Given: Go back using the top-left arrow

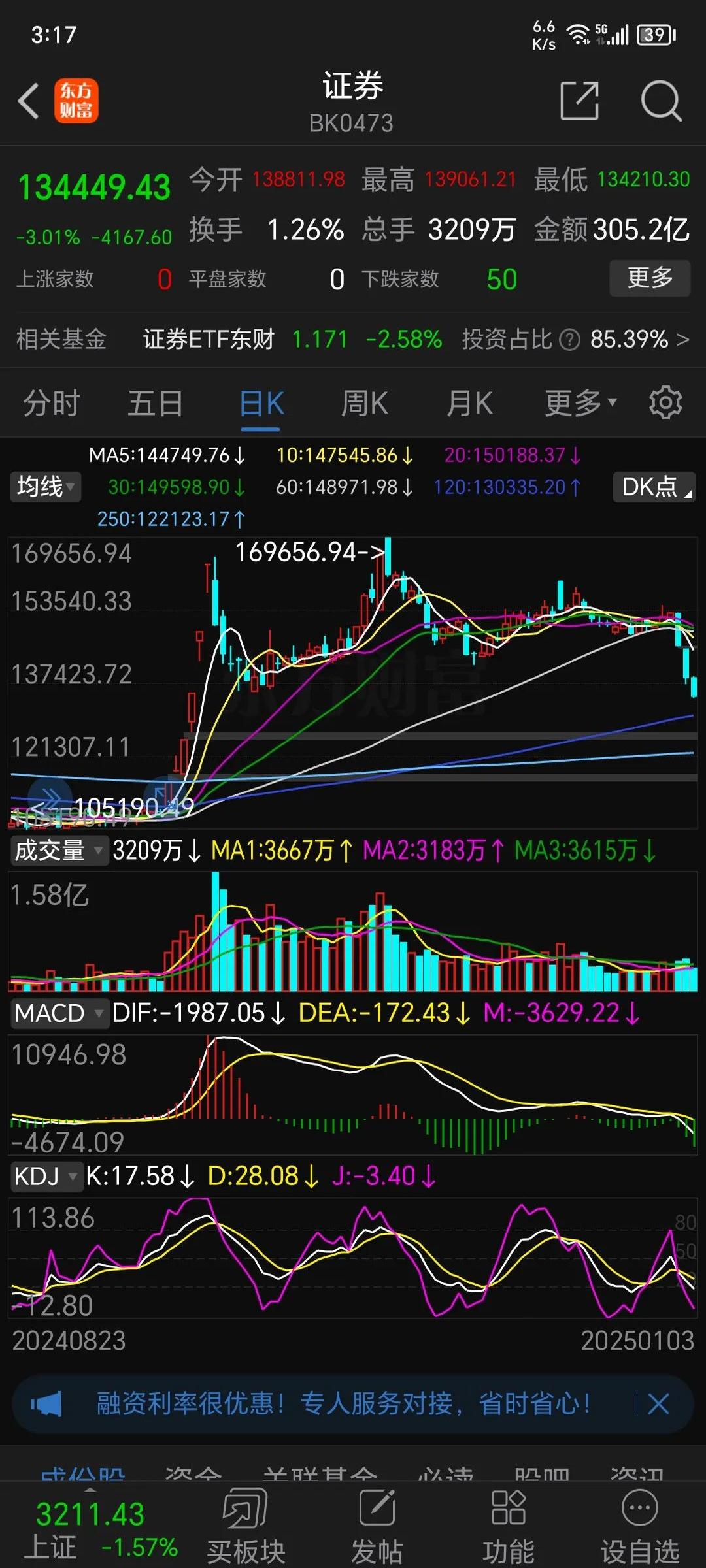Looking at the screenshot, I should coord(29,101).
